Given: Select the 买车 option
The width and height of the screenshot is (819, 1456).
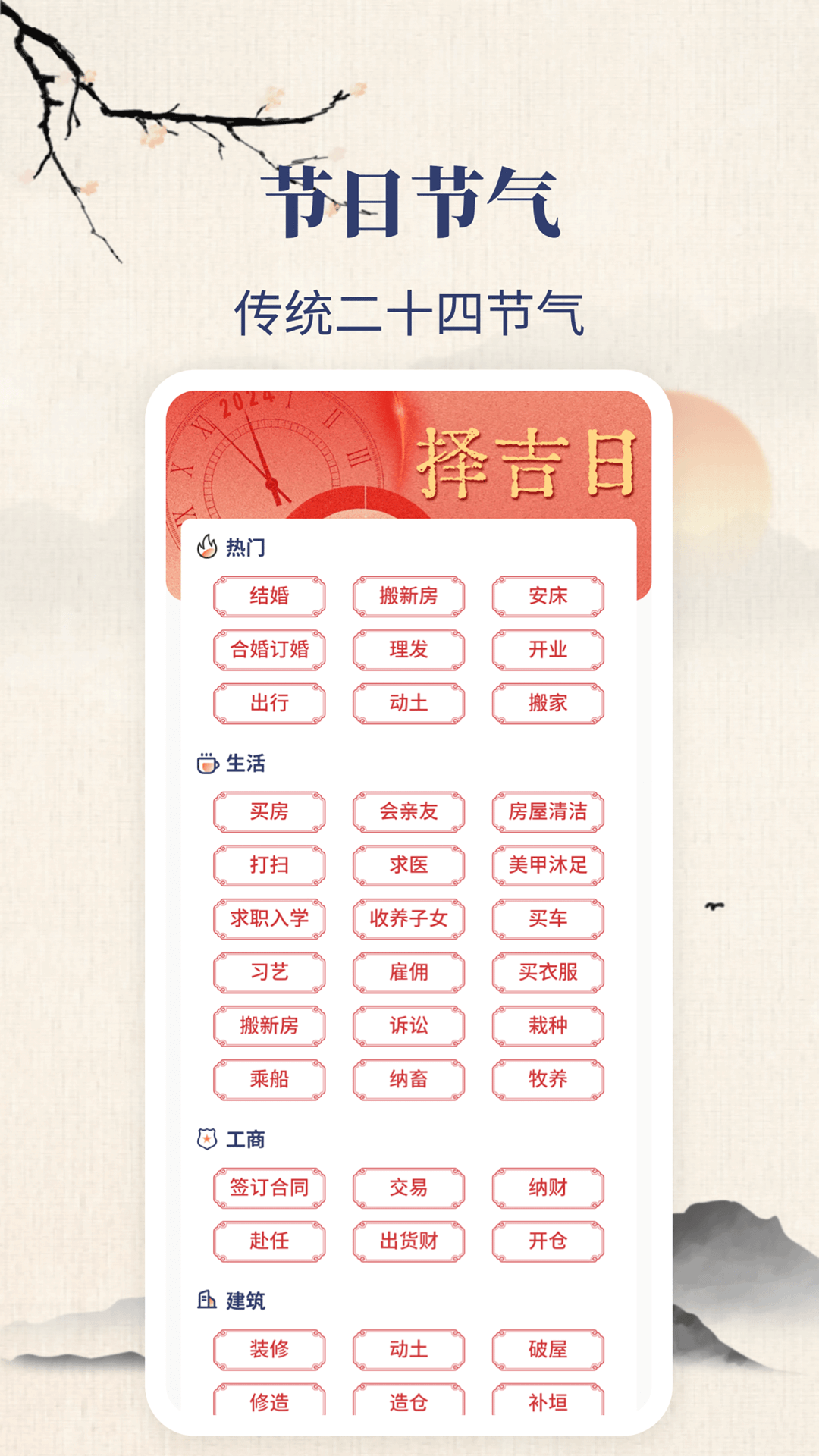Looking at the screenshot, I should click(x=547, y=918).
